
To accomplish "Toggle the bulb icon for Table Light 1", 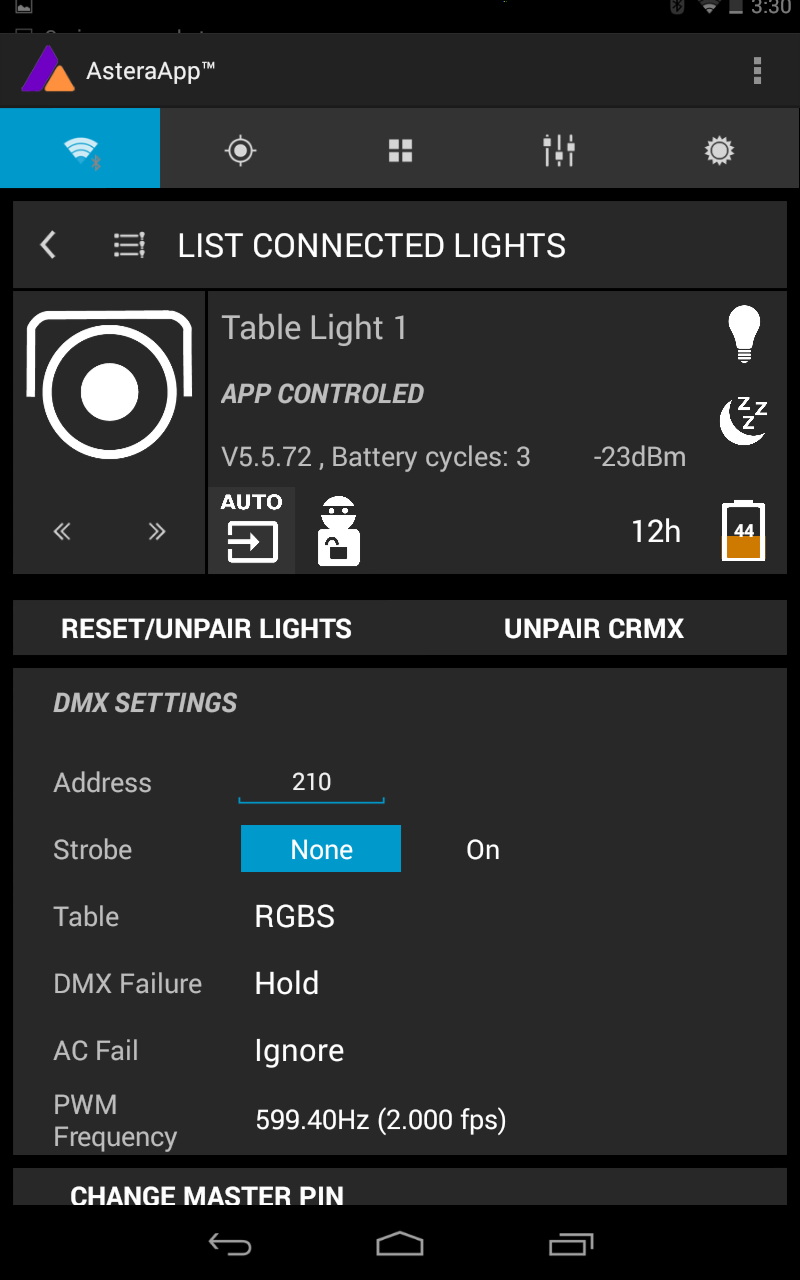I will point(742,333).
